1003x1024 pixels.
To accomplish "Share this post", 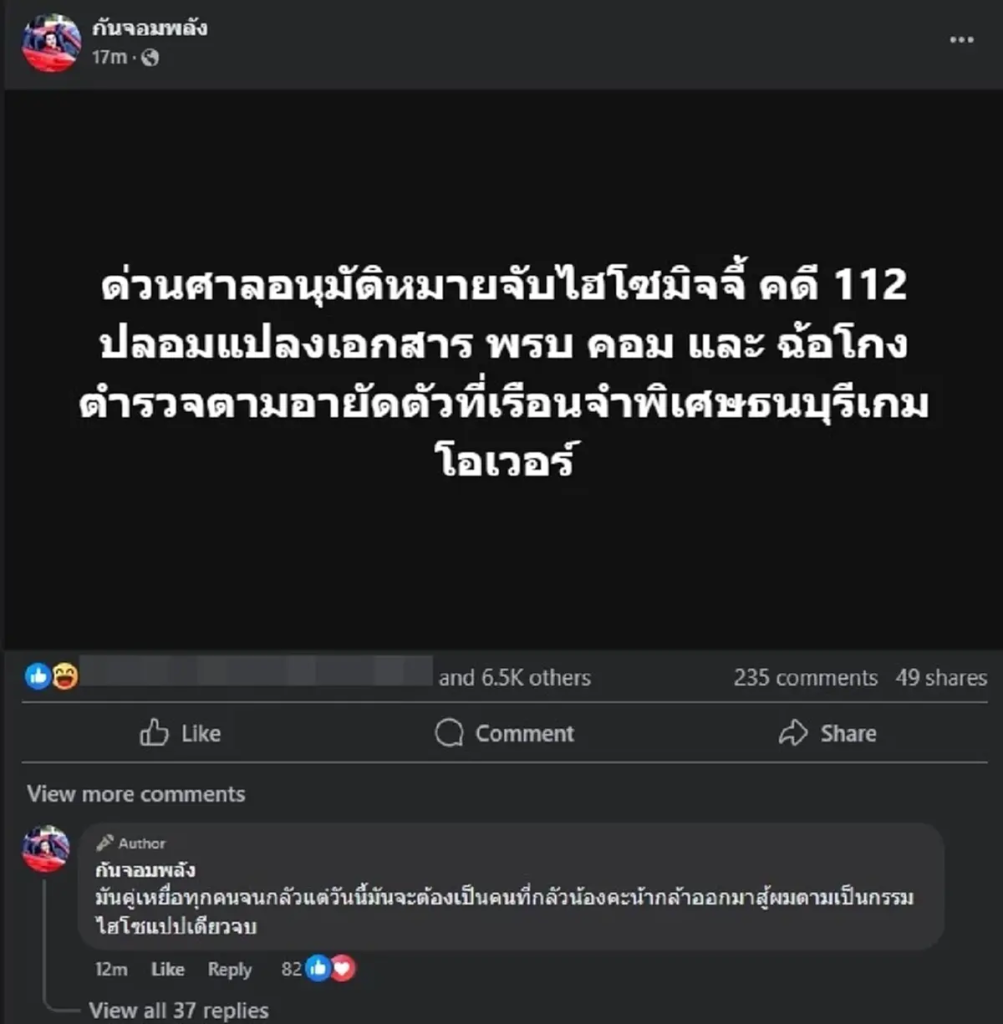I will (827, 733).
